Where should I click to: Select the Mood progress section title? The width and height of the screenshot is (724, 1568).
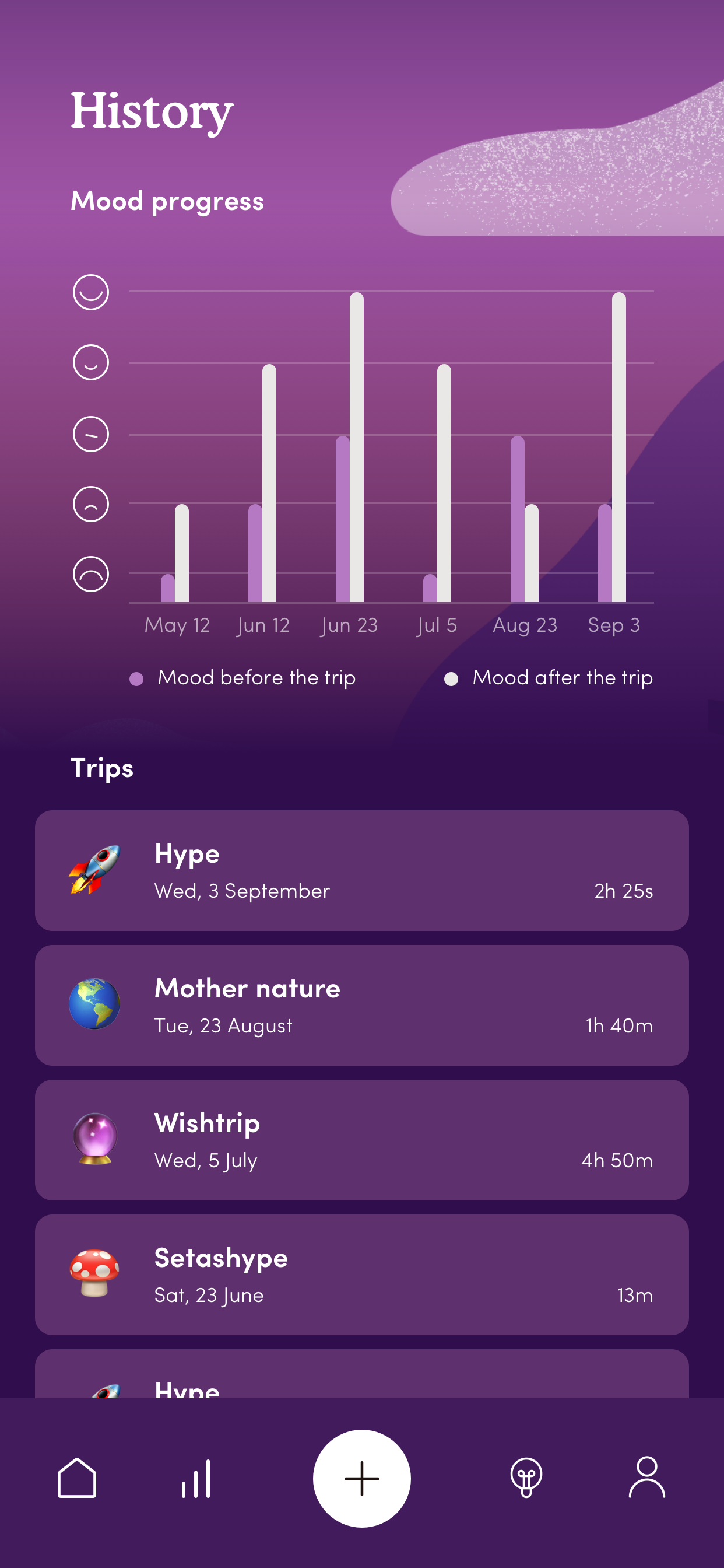coord(167,201)
